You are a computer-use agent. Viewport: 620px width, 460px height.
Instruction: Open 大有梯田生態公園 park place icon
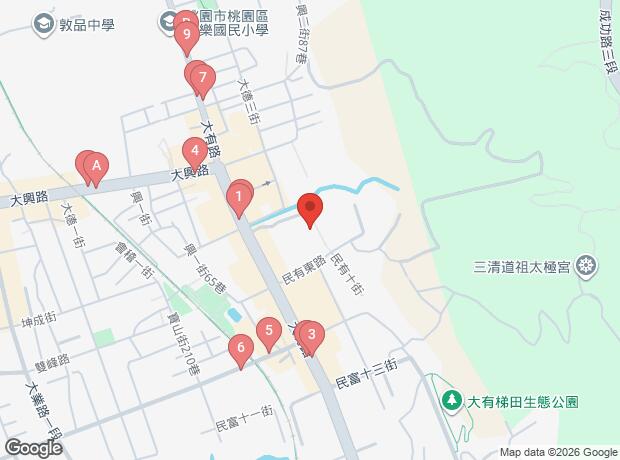[452, 401]
